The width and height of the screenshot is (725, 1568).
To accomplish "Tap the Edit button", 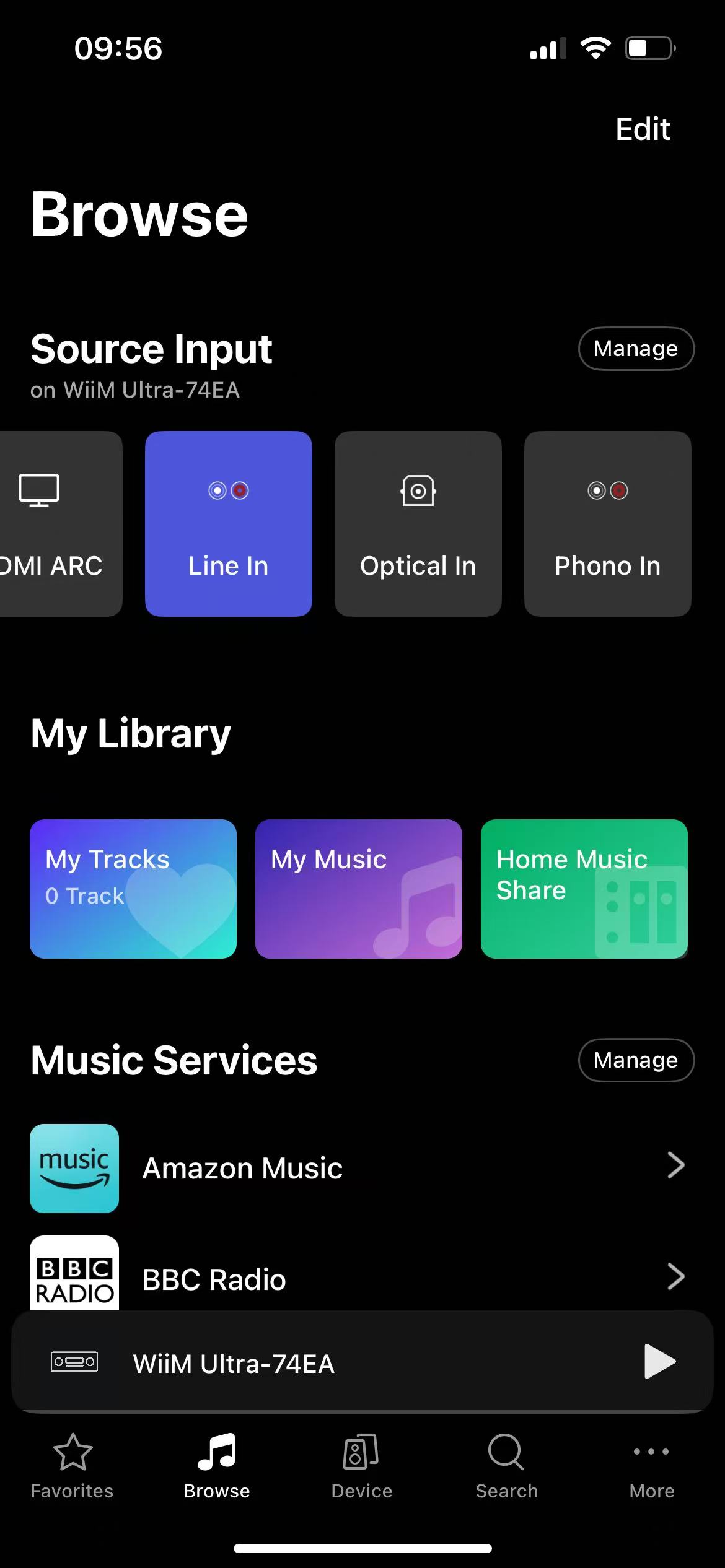I will [643, 129].
